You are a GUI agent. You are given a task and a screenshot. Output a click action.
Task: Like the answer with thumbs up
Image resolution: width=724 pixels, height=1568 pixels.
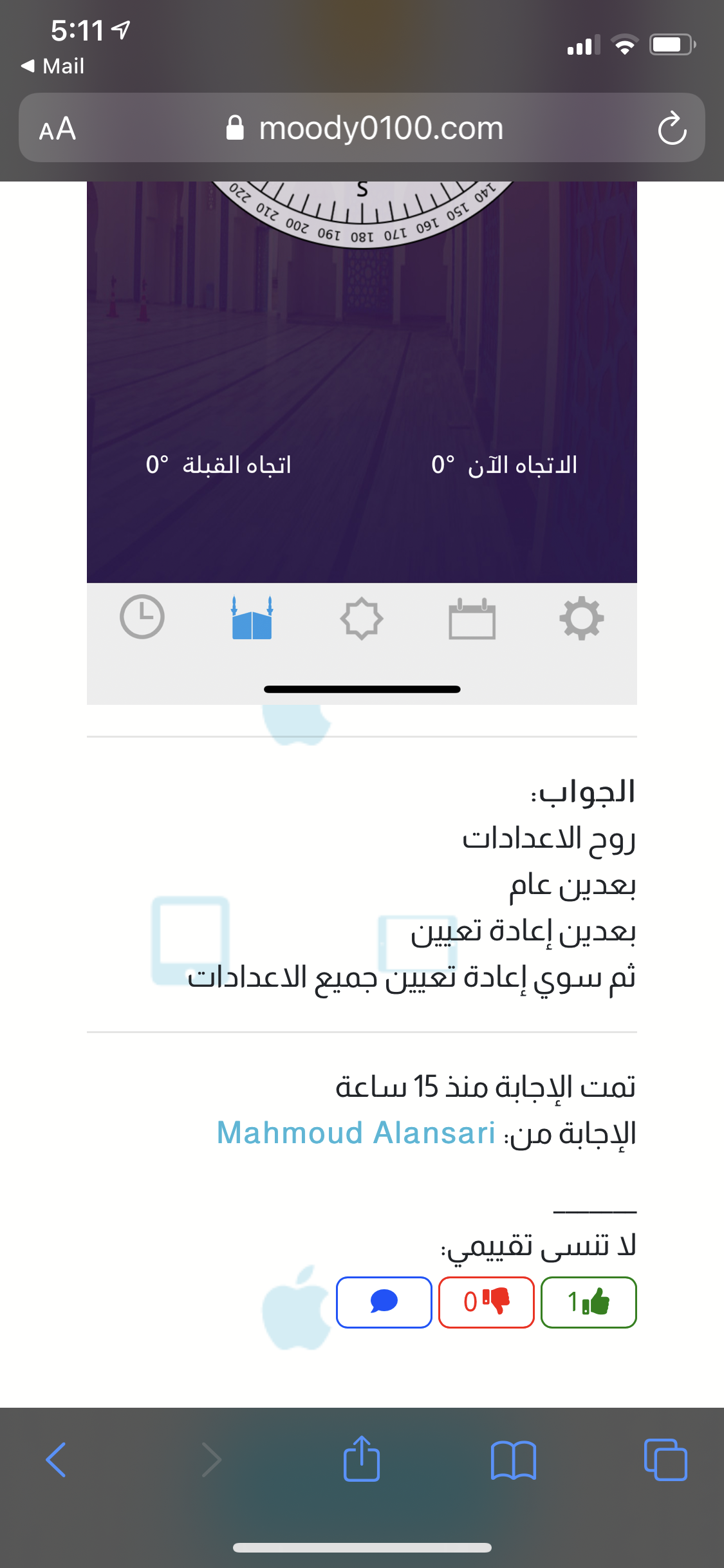pyautogui.click(x=588, y=1302)
